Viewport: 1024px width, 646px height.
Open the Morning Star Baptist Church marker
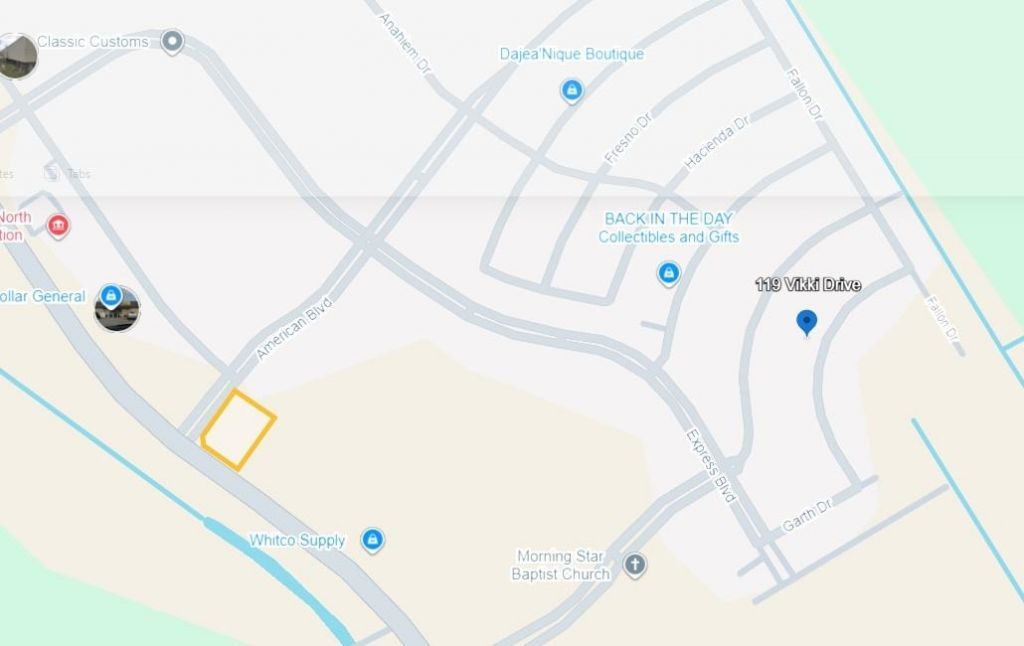[x=634, y=565]
